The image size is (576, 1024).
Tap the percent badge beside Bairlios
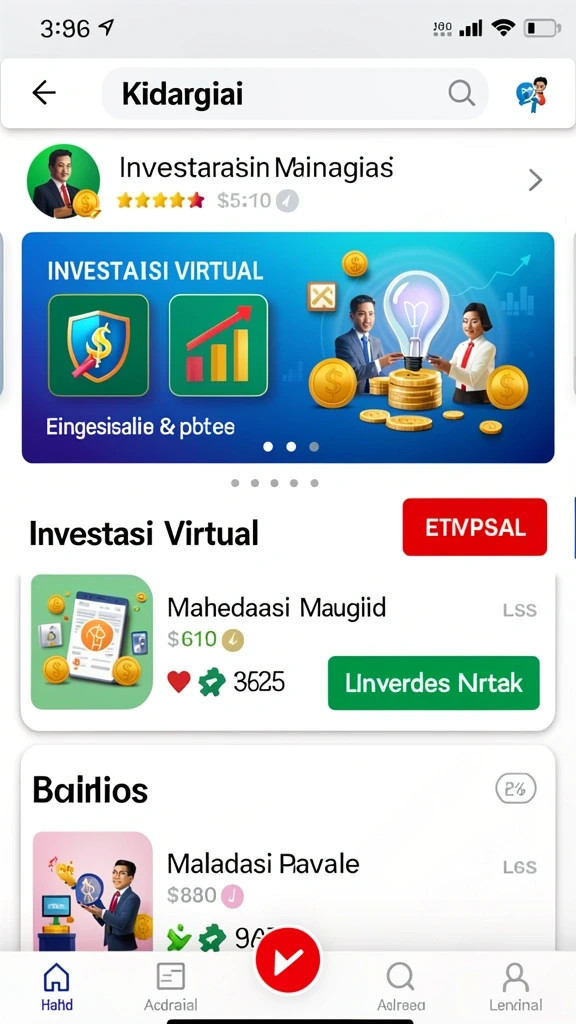(516, 789)
